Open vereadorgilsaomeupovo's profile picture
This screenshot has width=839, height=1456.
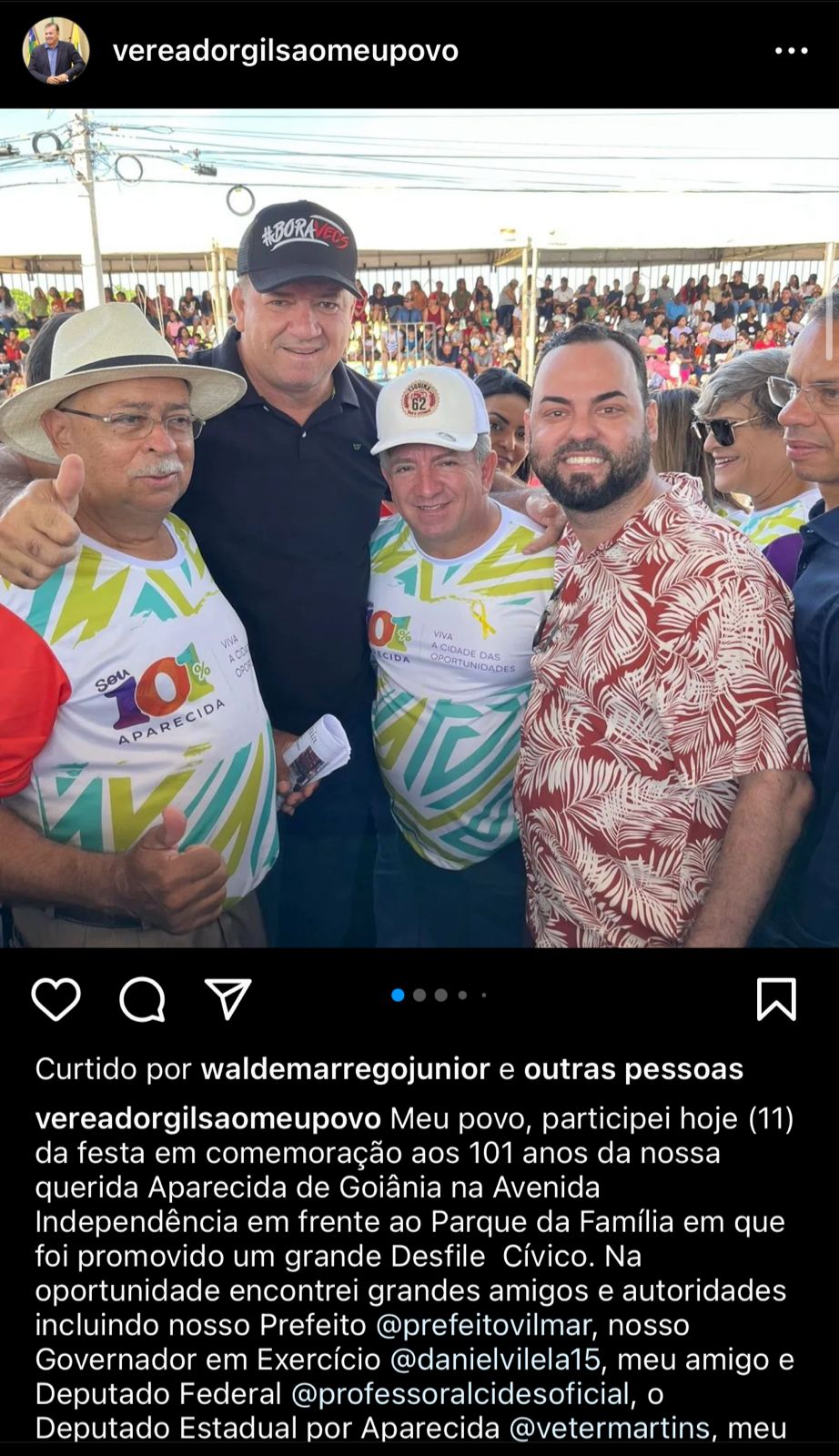pos(55,51)
